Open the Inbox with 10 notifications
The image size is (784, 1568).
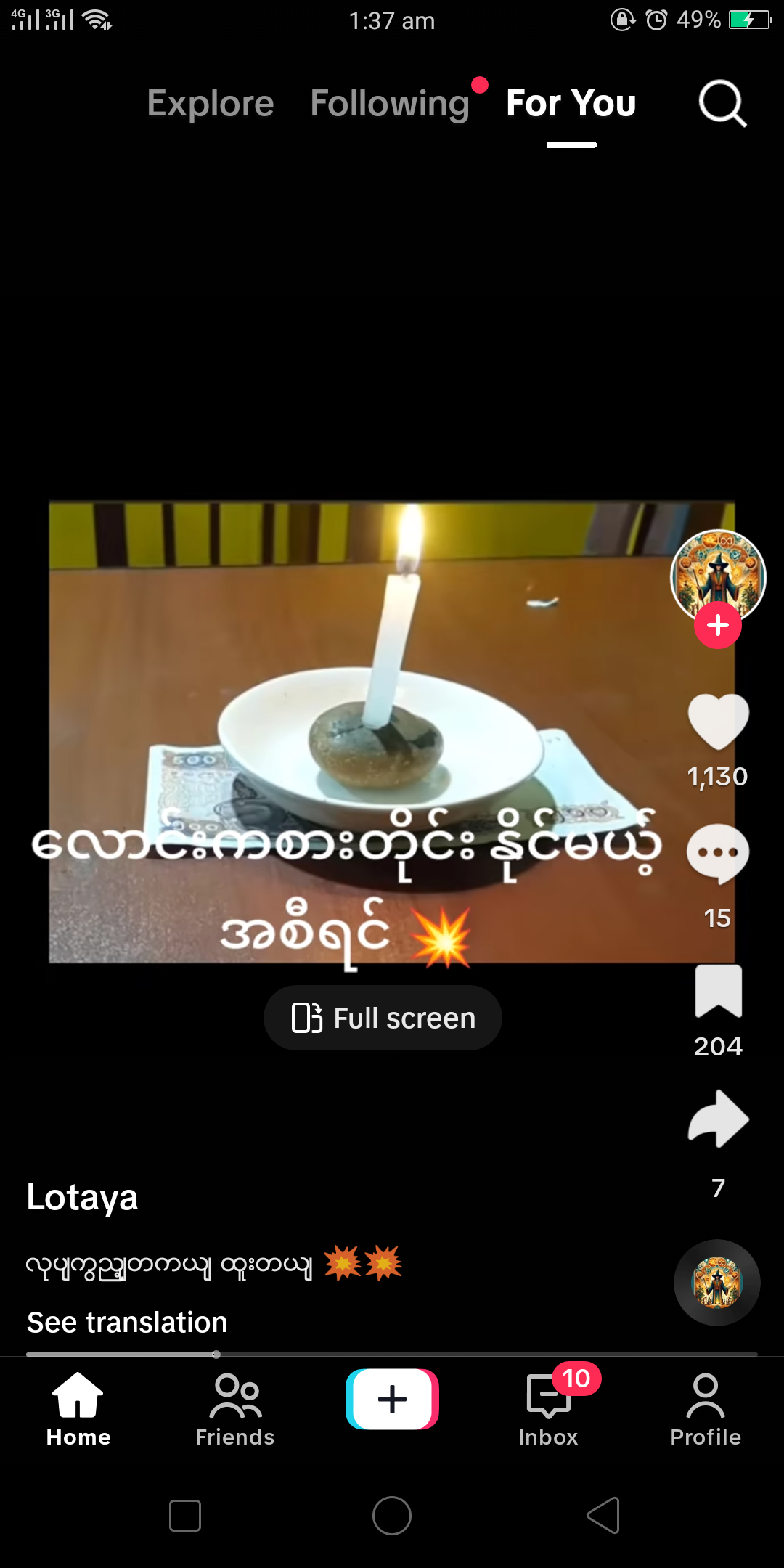(x=549, y=1409)
